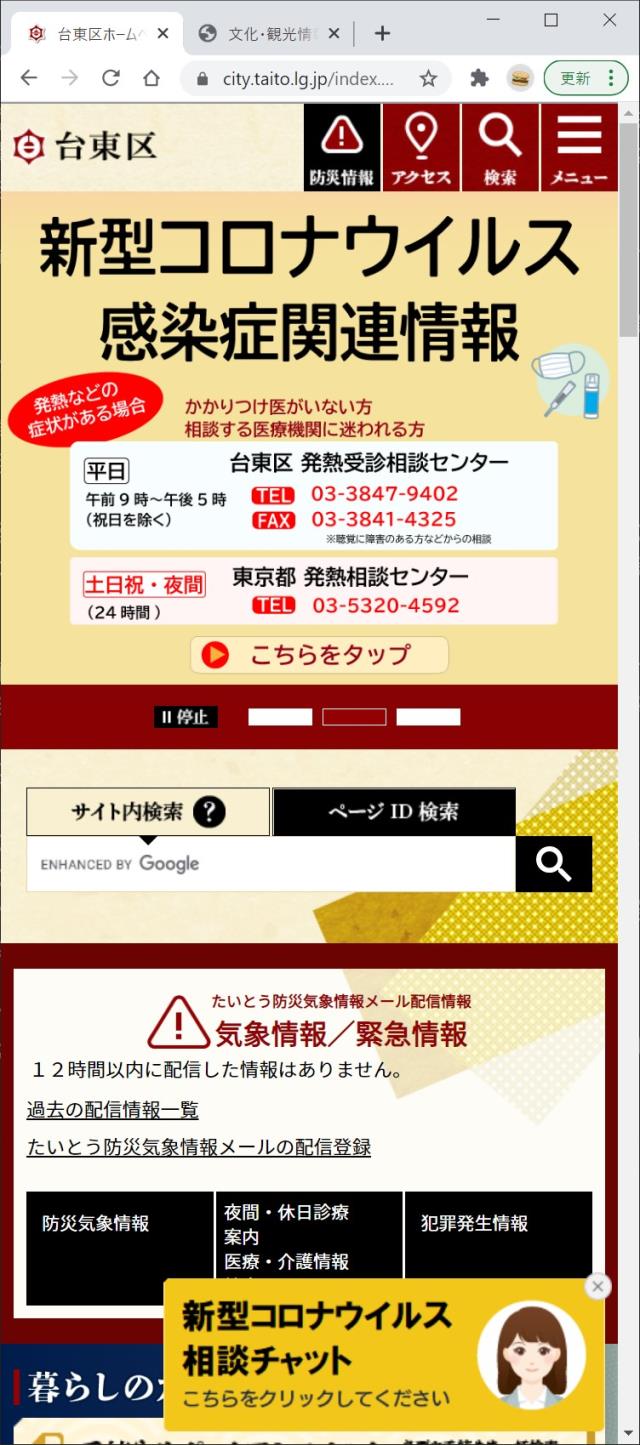
Task: Select the first slide indicator
Action: 280,717
